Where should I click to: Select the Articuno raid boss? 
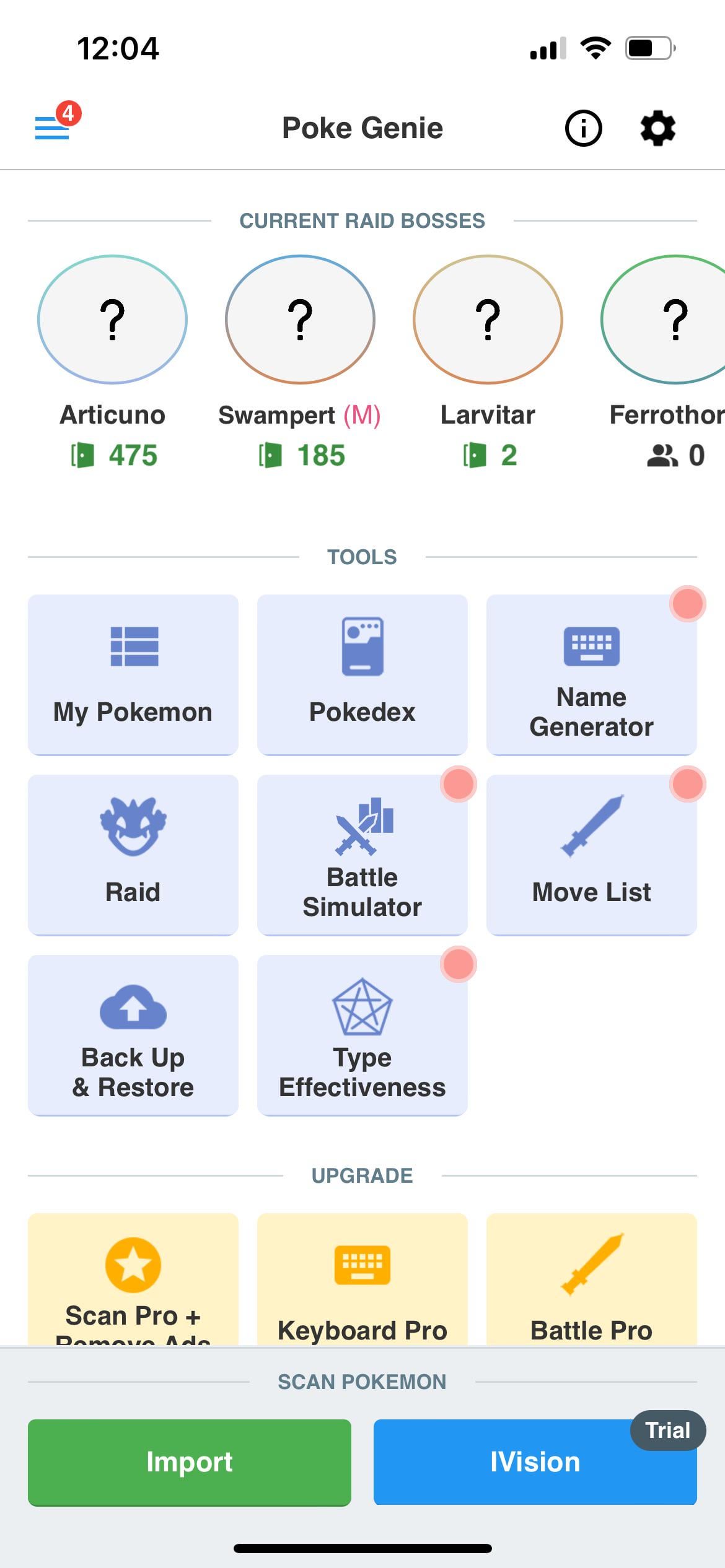pos(112,320)
